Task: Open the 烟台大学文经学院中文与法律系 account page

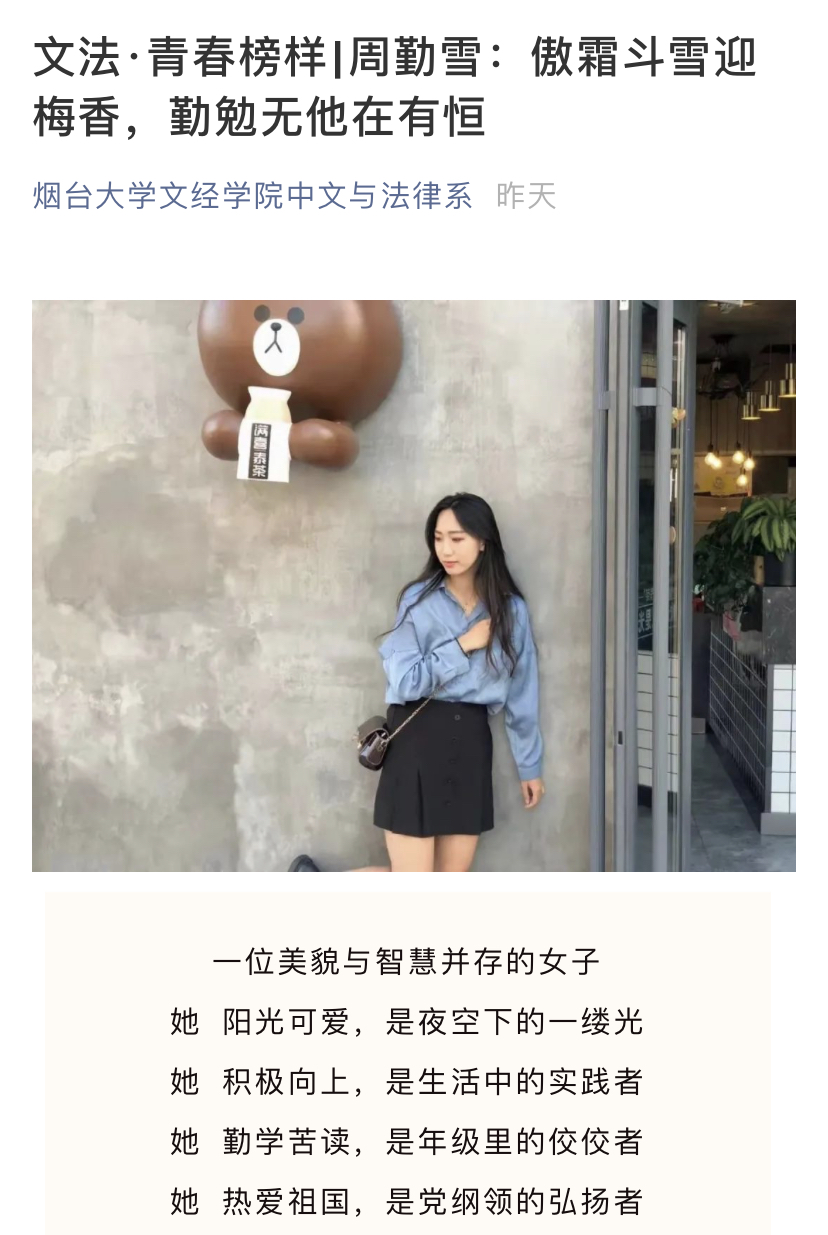Action: click(252, 195)
